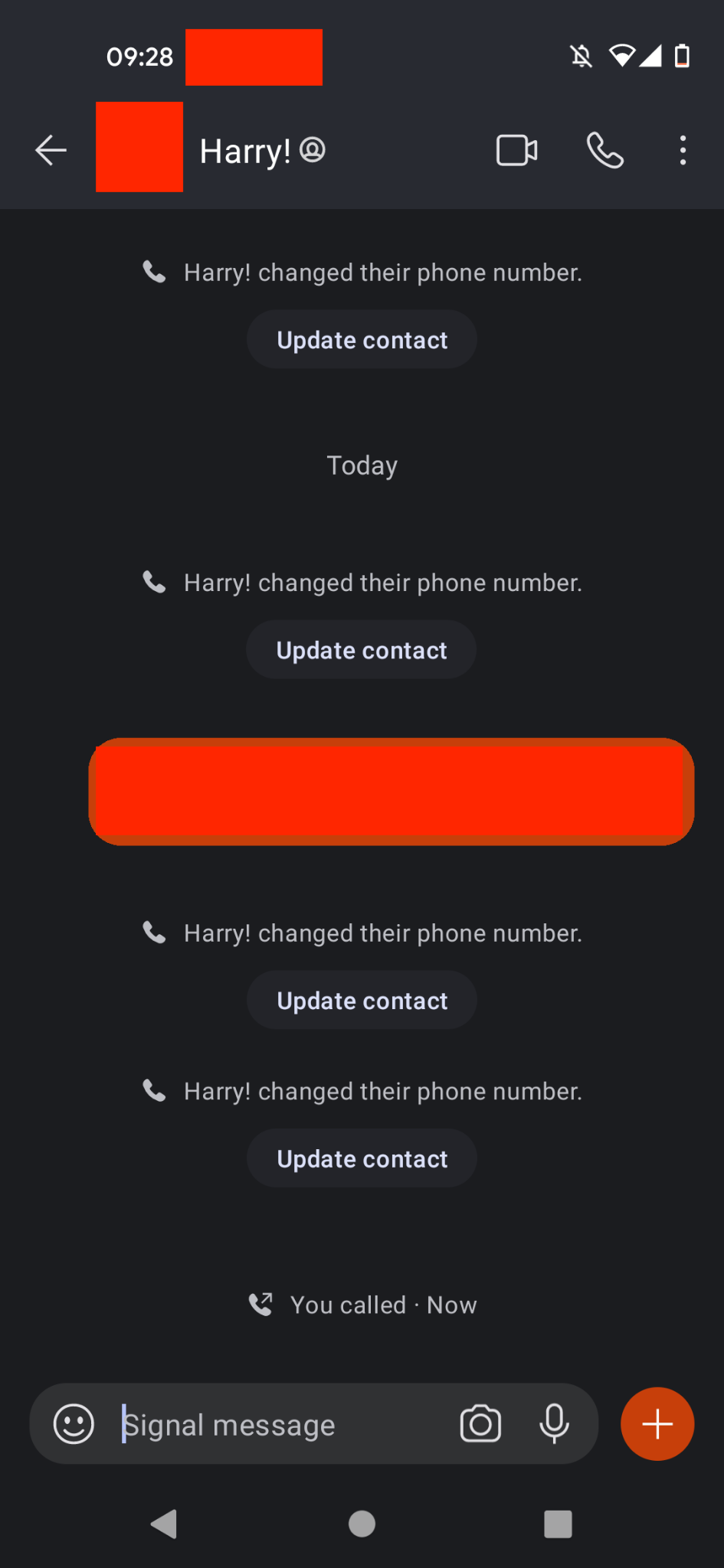Tap the last 'Update contact' button
The image size is (724, 1568).
click(361, 1158)
